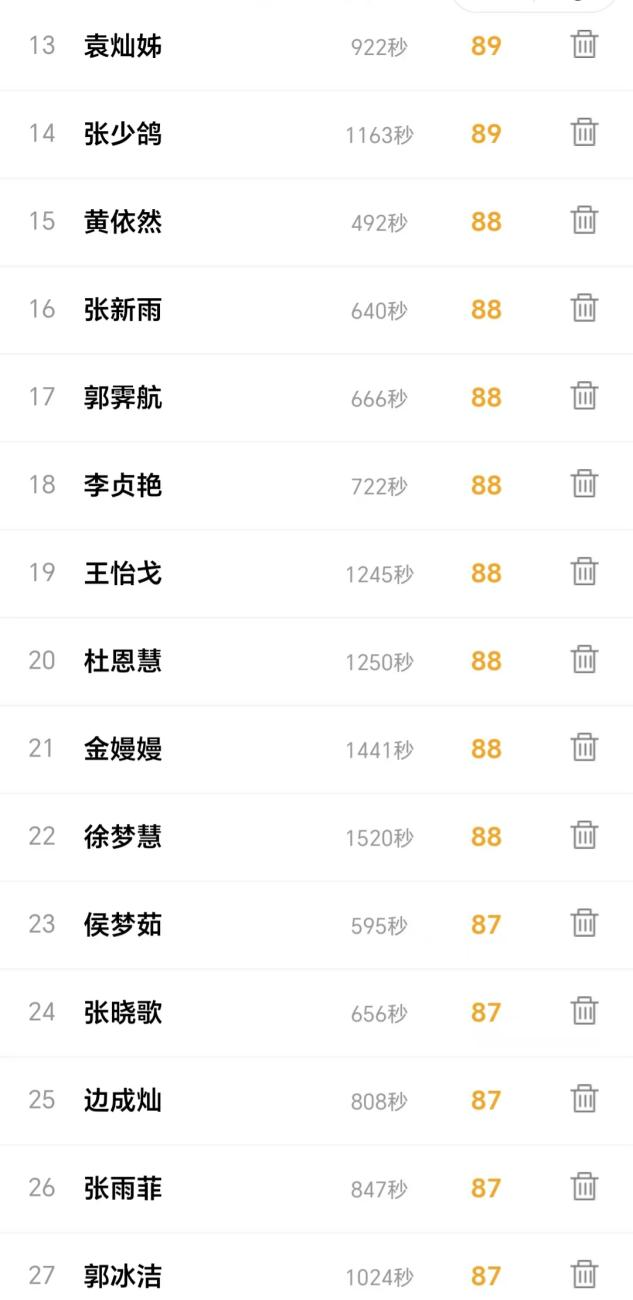The image size is (633, 1300).
Task: Delete the record for 张雨菲
Action: pos(585,1187)
